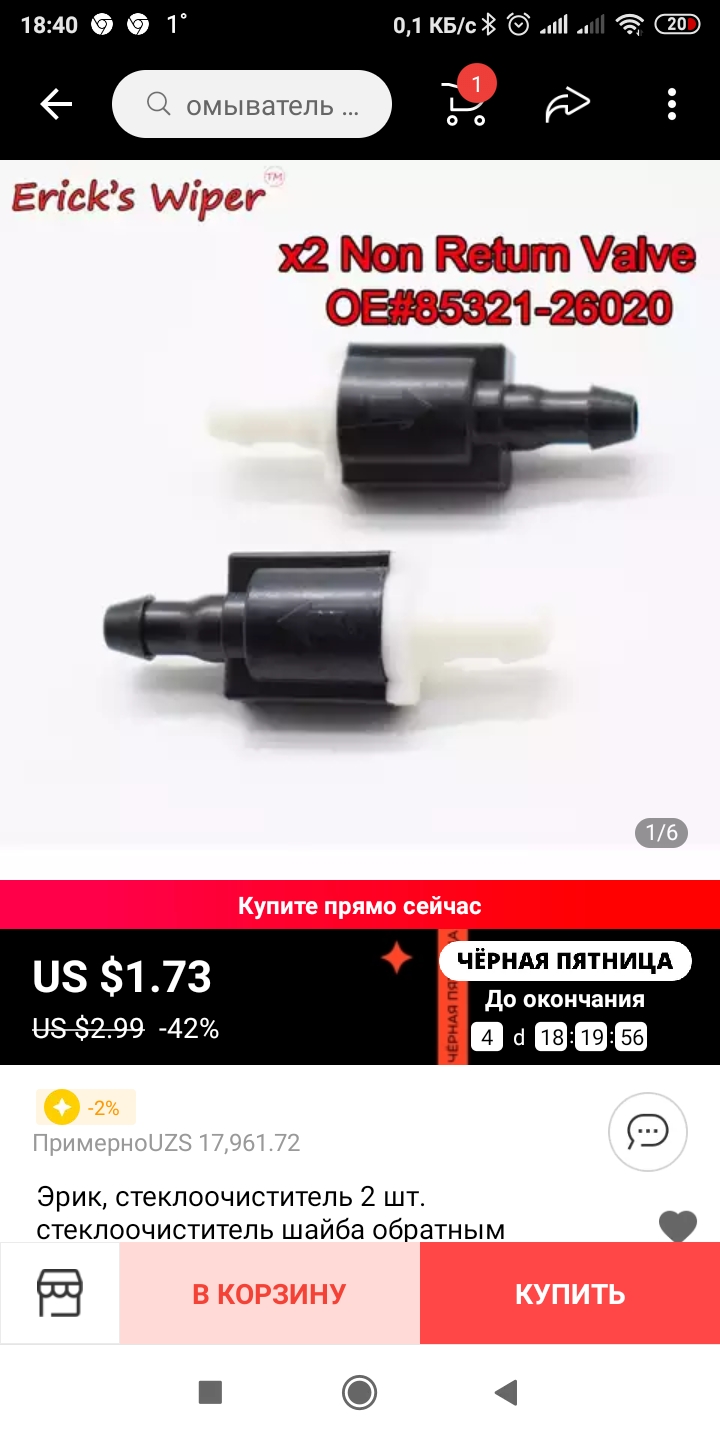Go back using the top arrow
720x1440 pixels.
click(56, 104)
